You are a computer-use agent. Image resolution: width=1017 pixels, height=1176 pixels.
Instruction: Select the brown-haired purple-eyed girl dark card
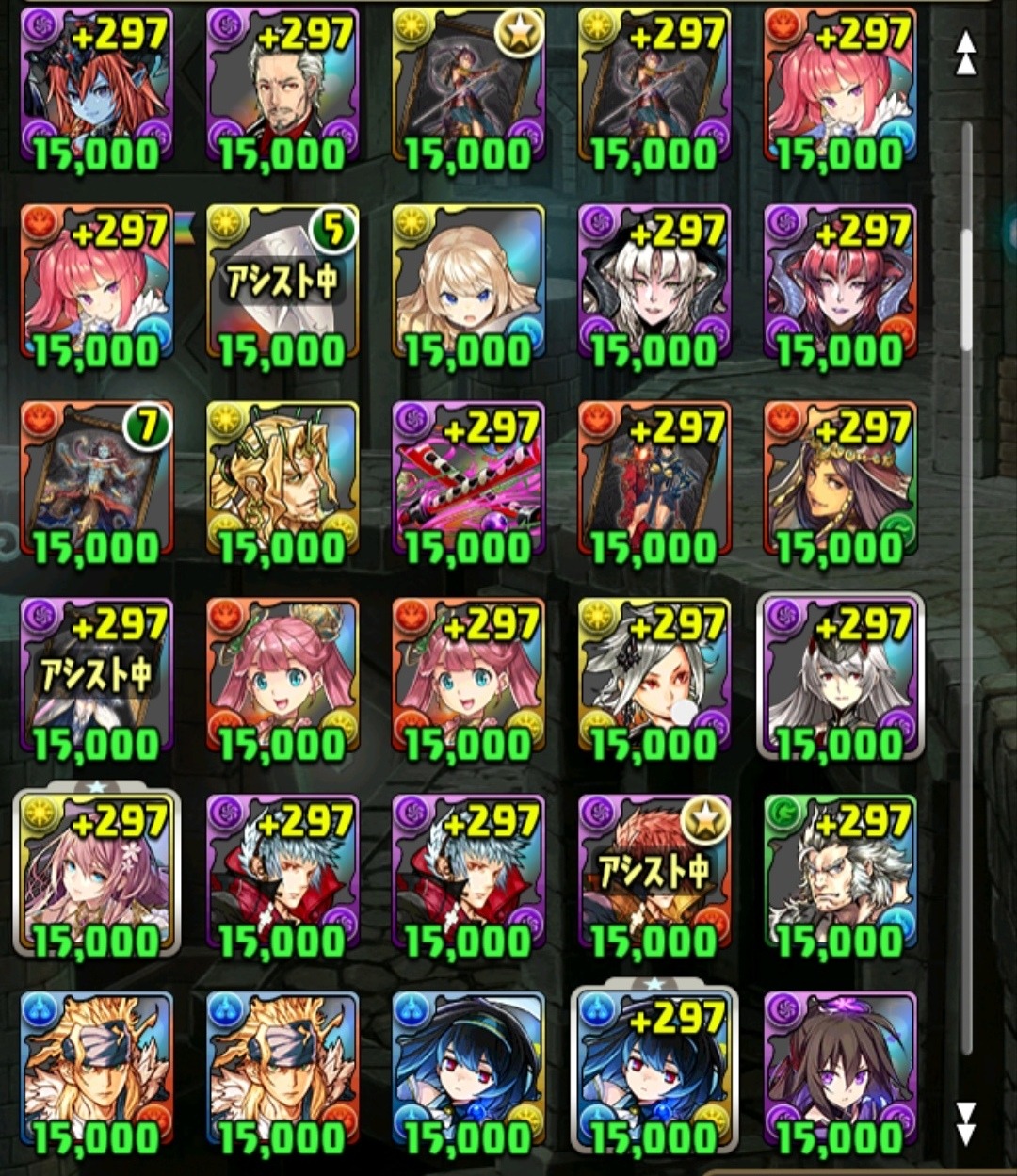(x=840, y=1071)
